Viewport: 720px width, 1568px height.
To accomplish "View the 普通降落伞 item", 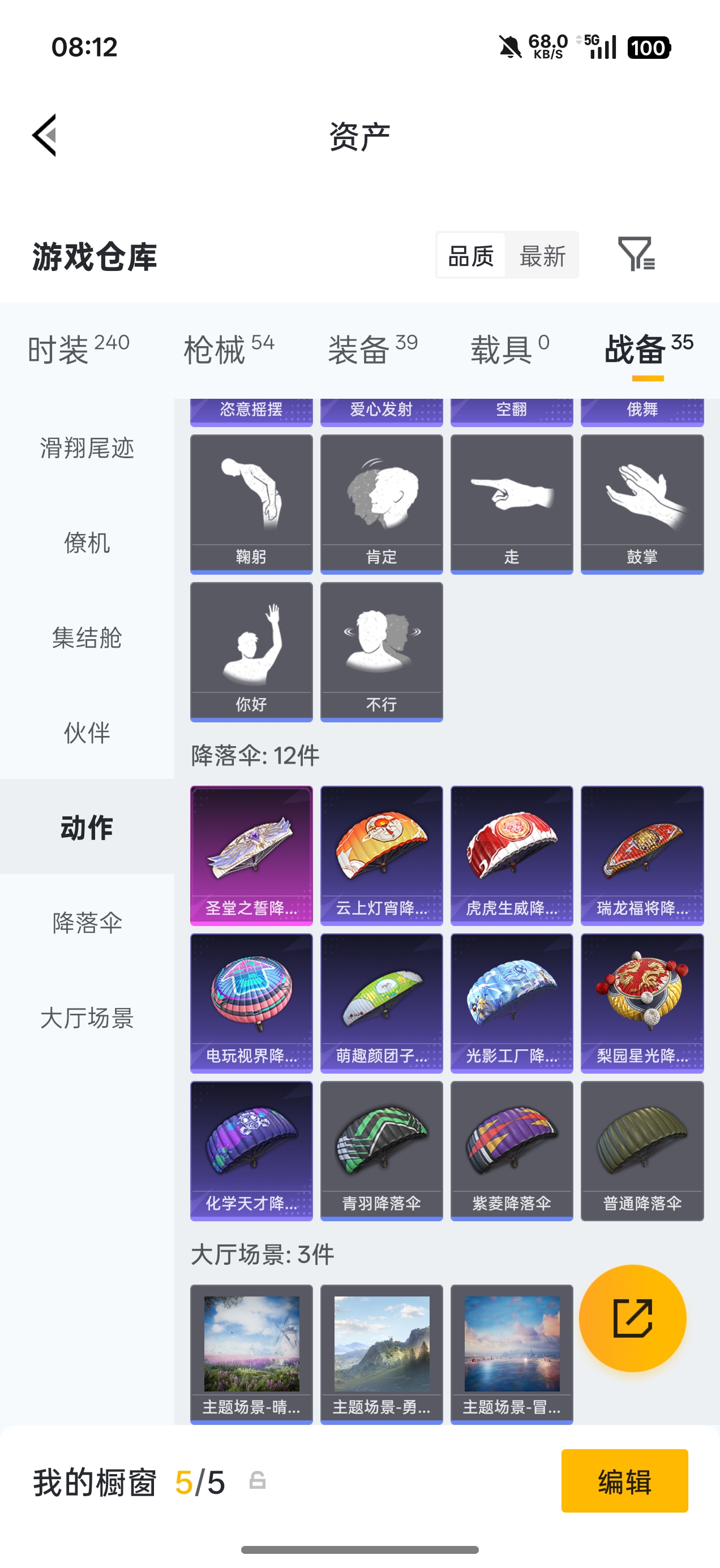I will tap(642, 1151).
